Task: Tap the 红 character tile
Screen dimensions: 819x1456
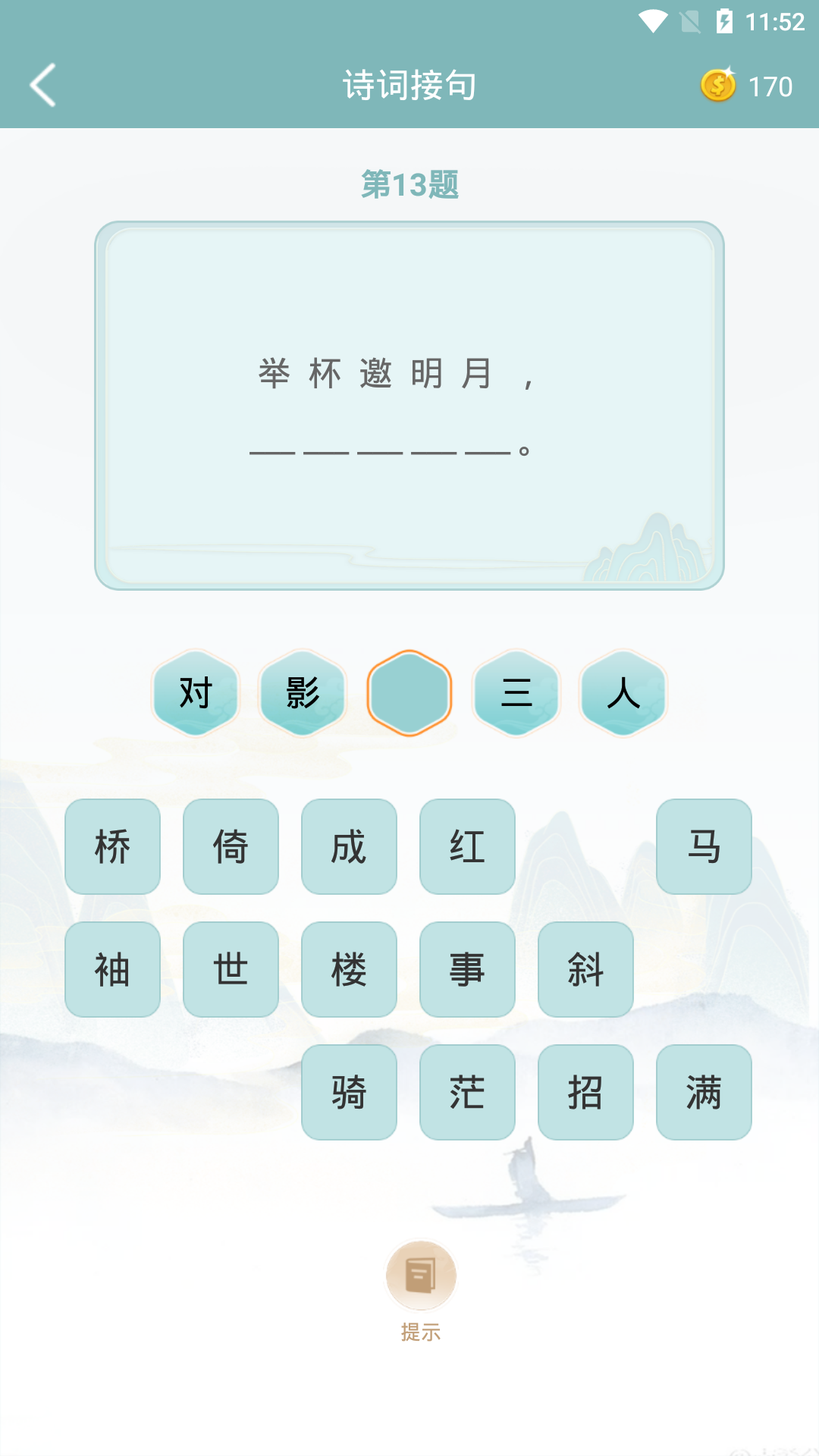Action: 467,846
